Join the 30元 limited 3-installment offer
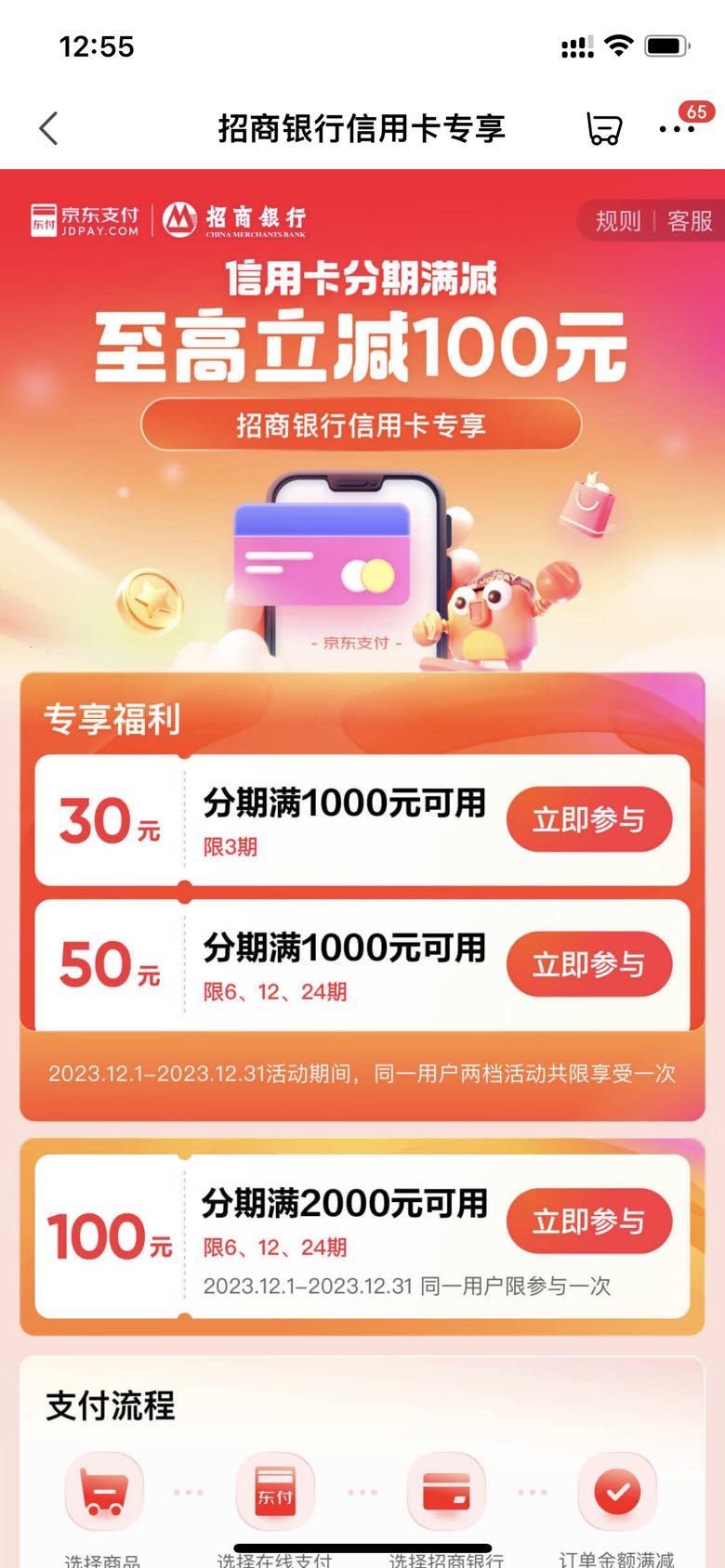This screenshot has height=1568, width=725. [x=588, y=819]
